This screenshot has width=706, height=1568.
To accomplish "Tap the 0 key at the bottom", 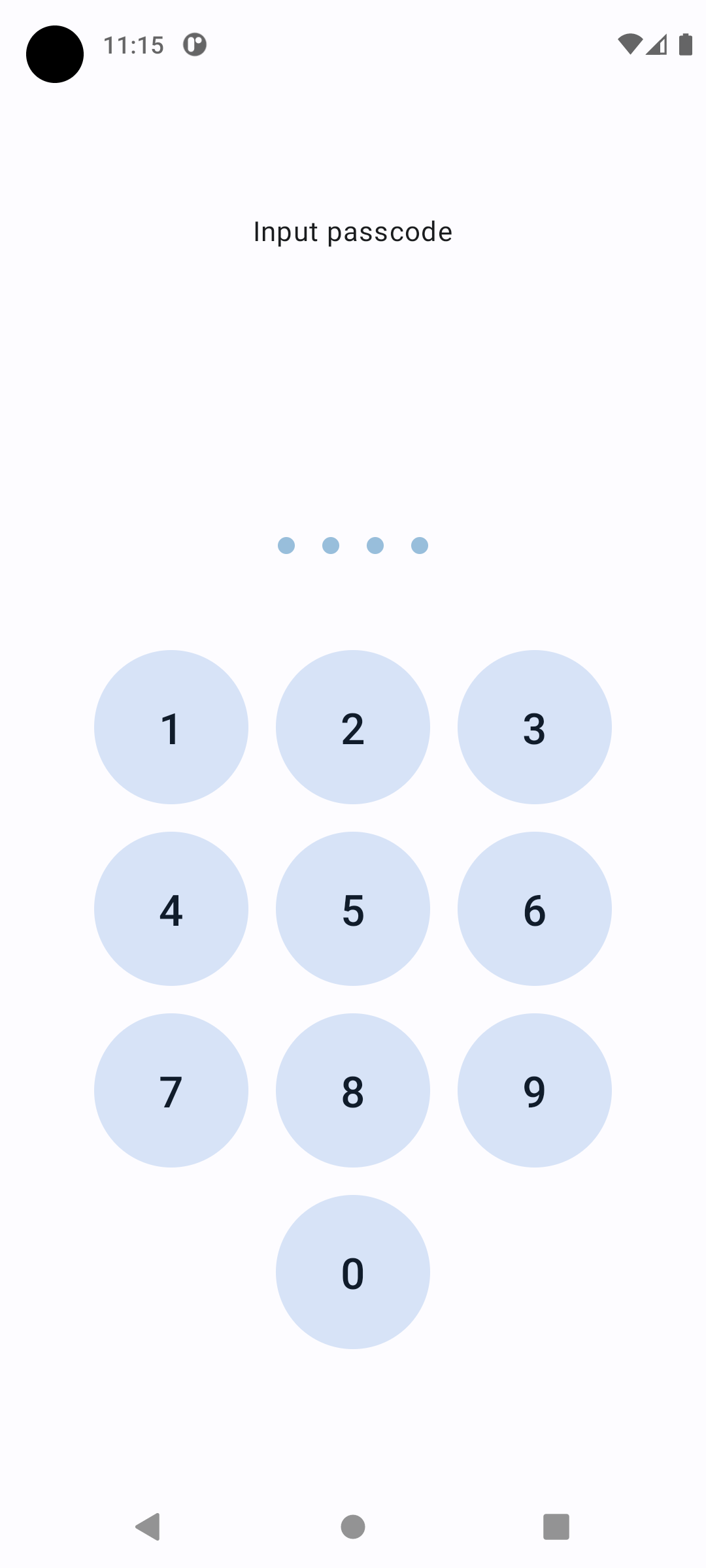I will (352, 1271).
